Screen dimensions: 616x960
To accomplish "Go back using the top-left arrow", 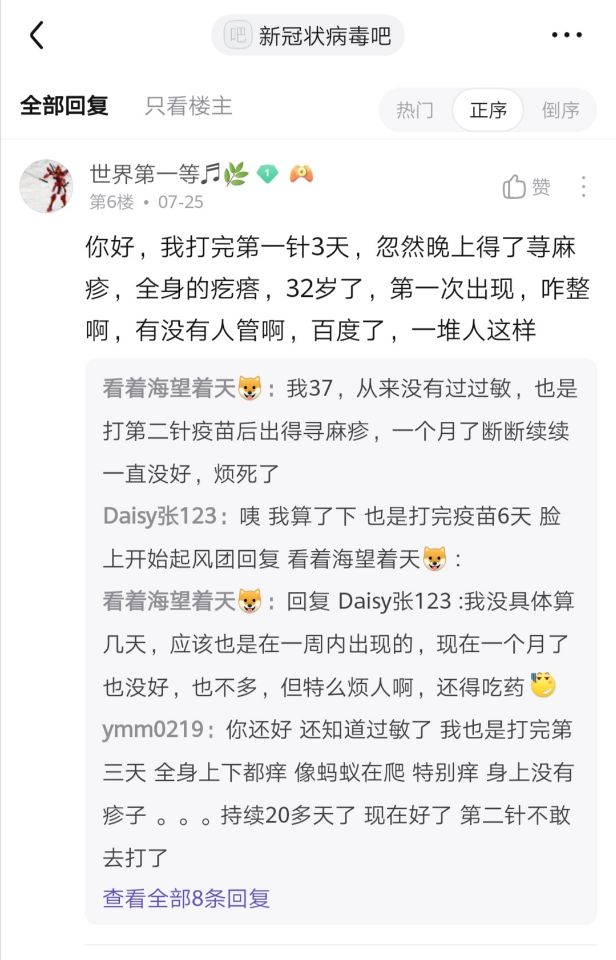I will pos(37,36).
